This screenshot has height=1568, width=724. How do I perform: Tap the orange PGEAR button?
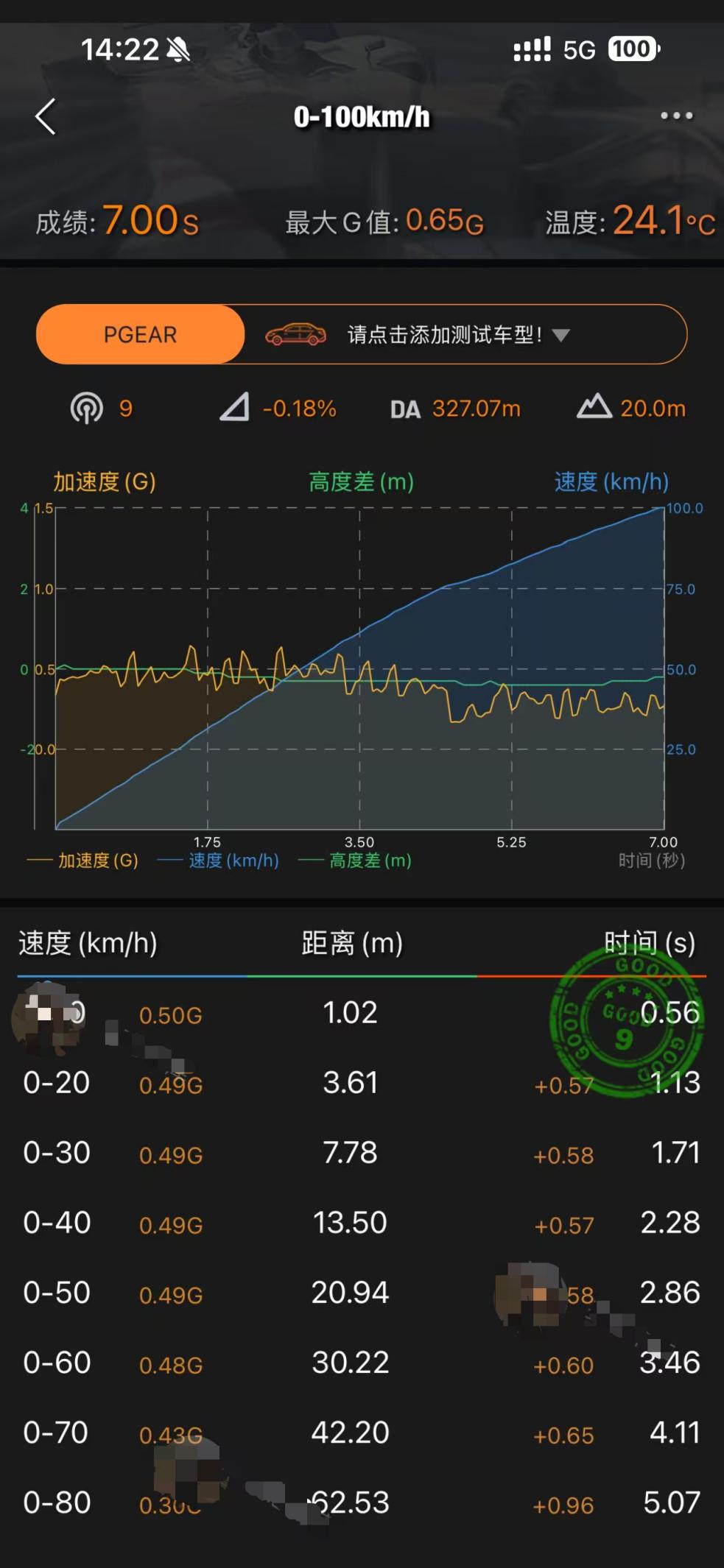tap(140, 335)
